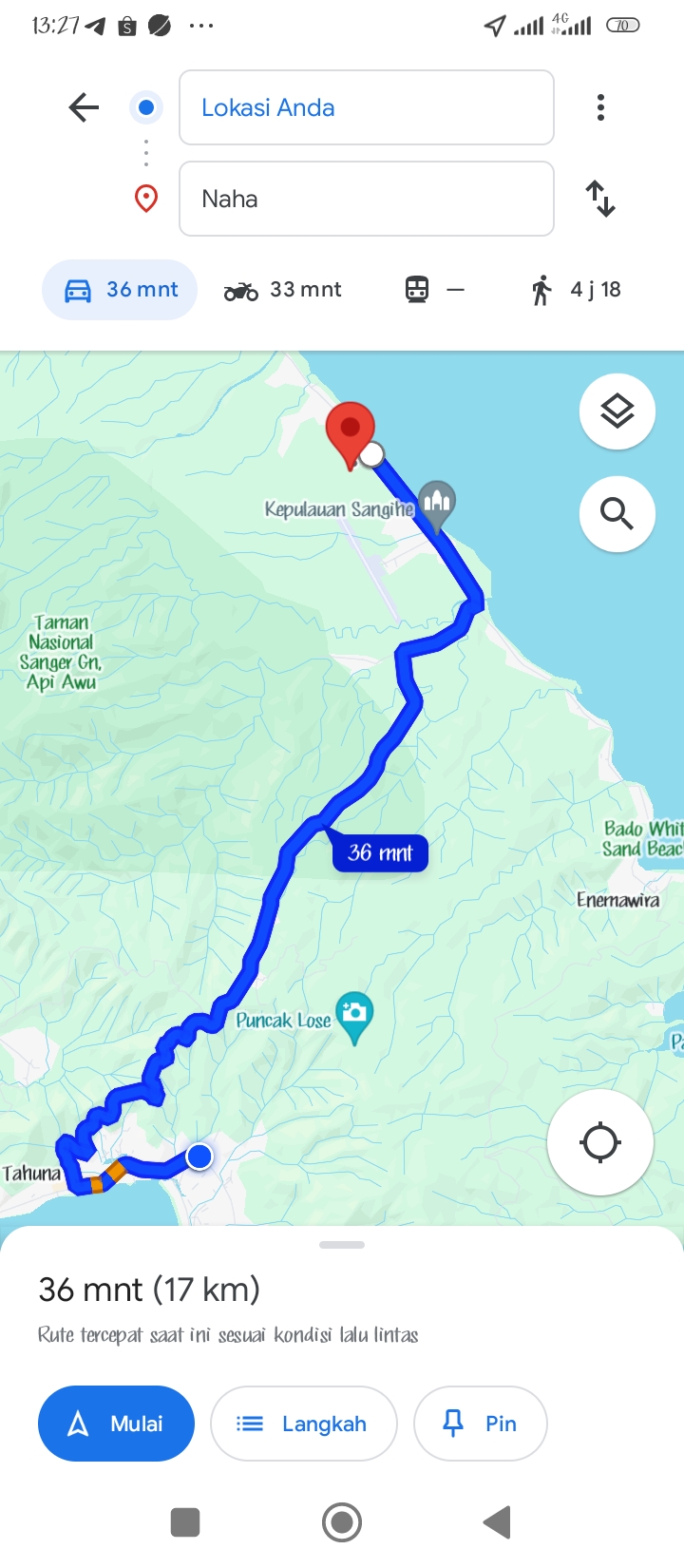Select the car mode showing 36 mnt
This screenshot has height=1568, width=684.
point(120,290)
